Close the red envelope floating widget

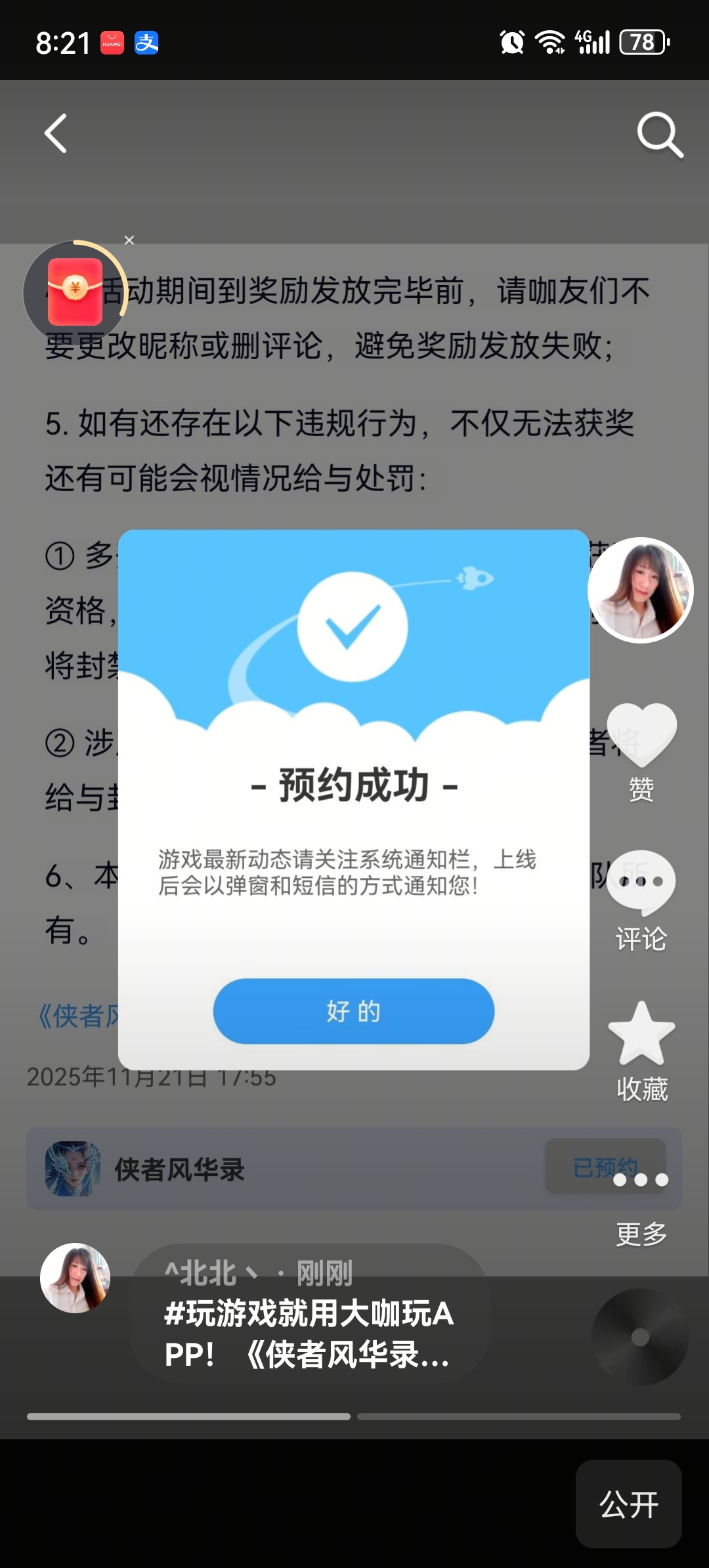point(129,240)
